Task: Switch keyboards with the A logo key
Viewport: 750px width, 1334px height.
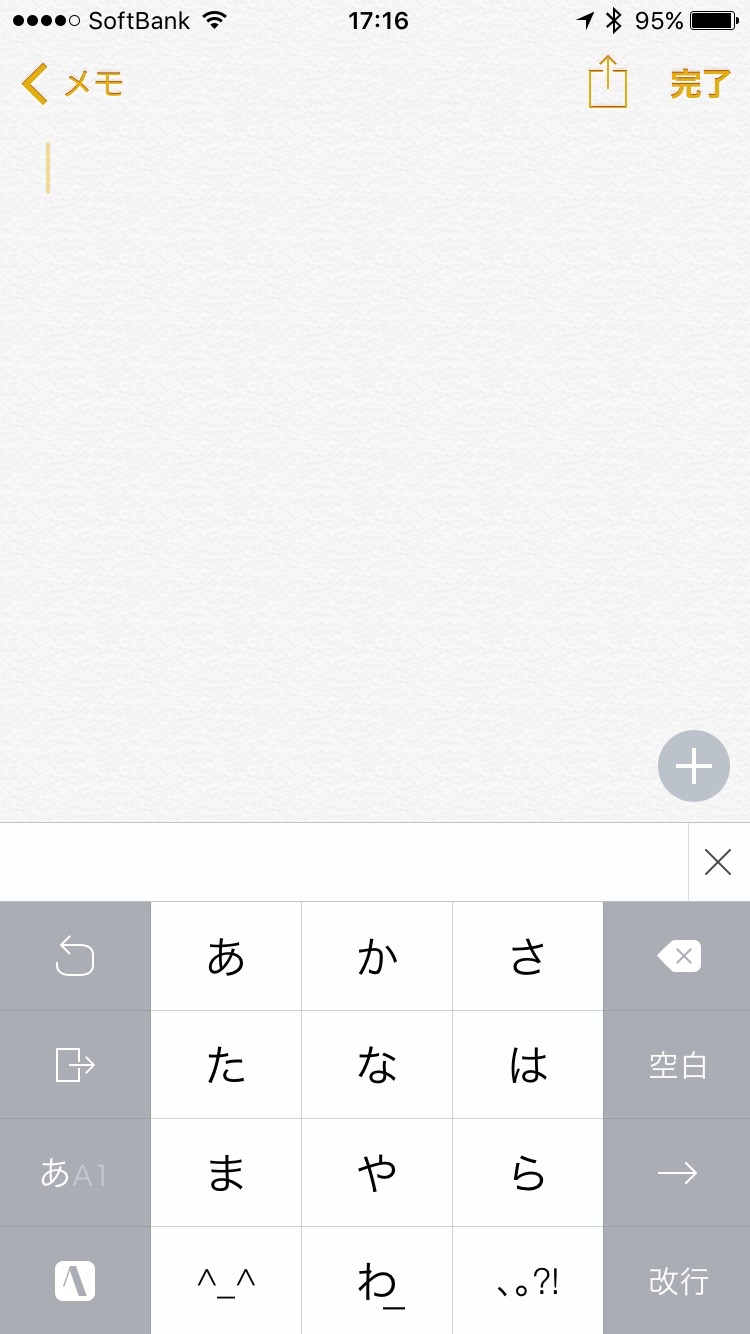Action: pos(74,1281)
